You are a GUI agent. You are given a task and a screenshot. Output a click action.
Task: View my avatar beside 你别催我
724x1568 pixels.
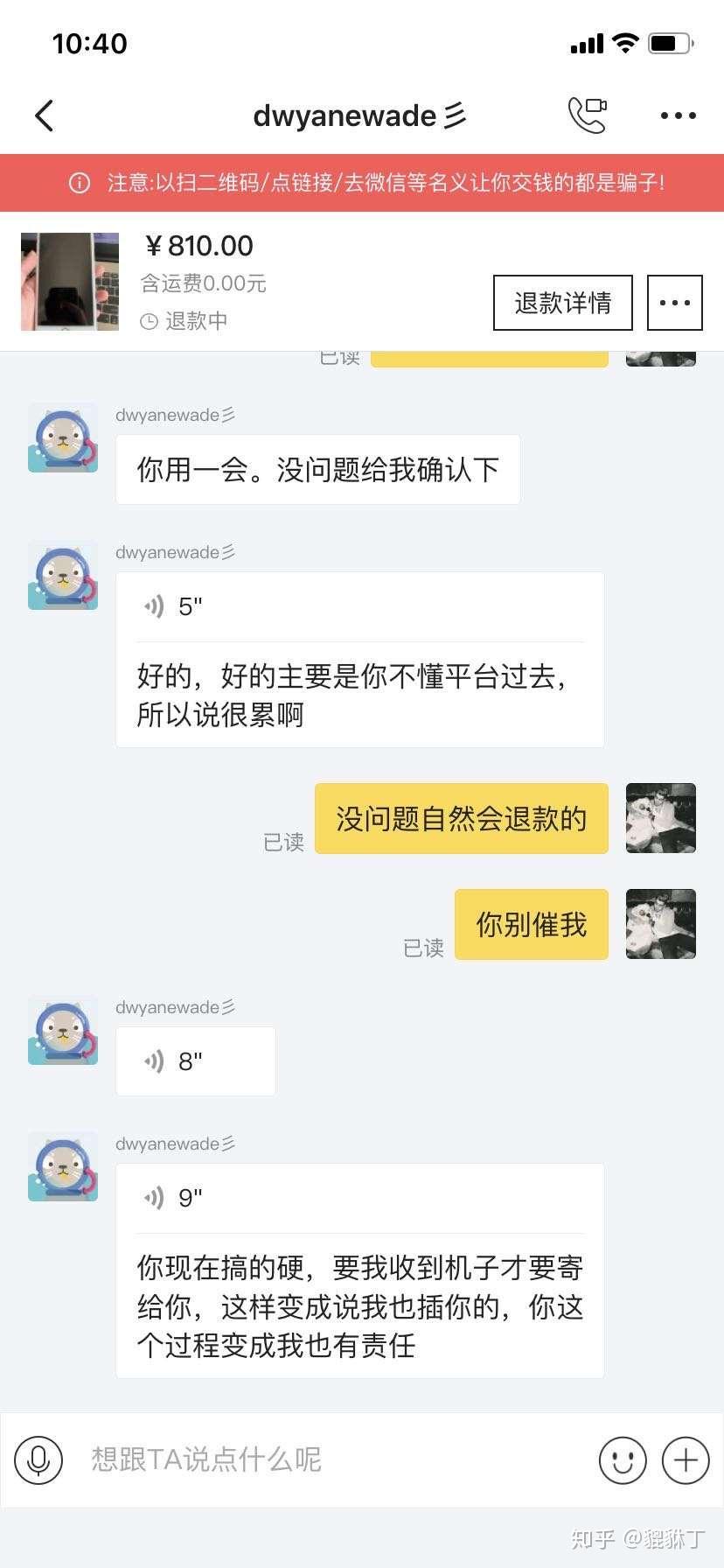pyautogui.click(x=660, y=924)
